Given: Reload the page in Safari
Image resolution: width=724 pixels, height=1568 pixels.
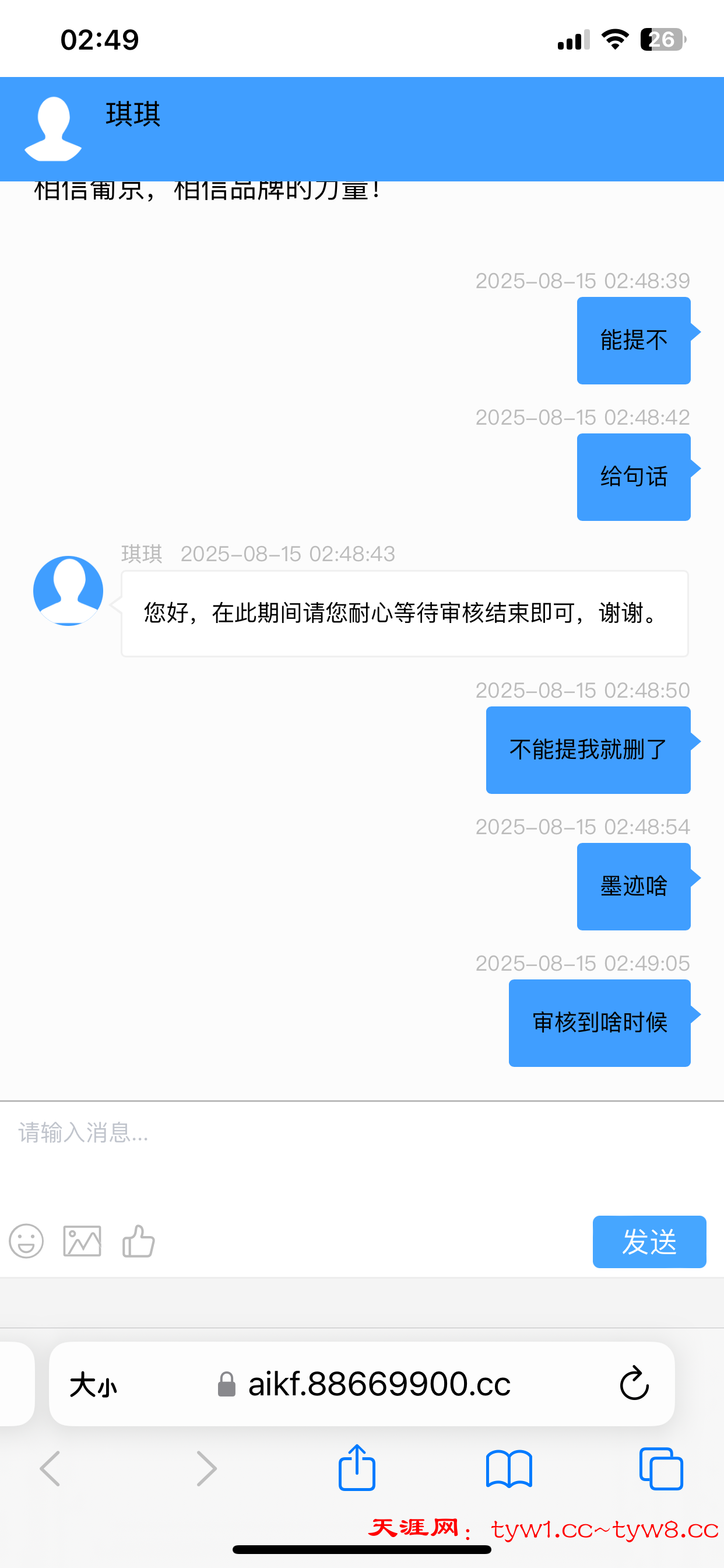Looking at the screenshot, I should coord(634,1384).
